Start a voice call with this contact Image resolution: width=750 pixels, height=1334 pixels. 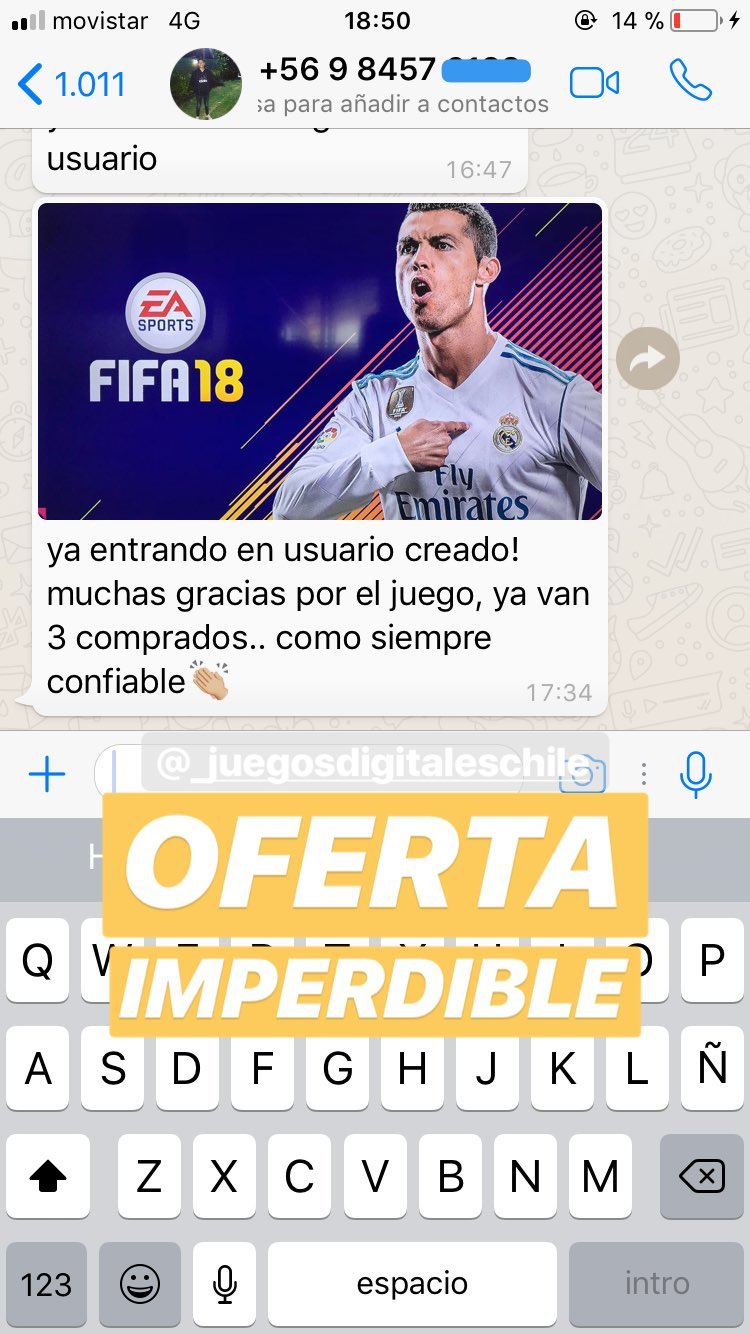(x=690, y=81)
